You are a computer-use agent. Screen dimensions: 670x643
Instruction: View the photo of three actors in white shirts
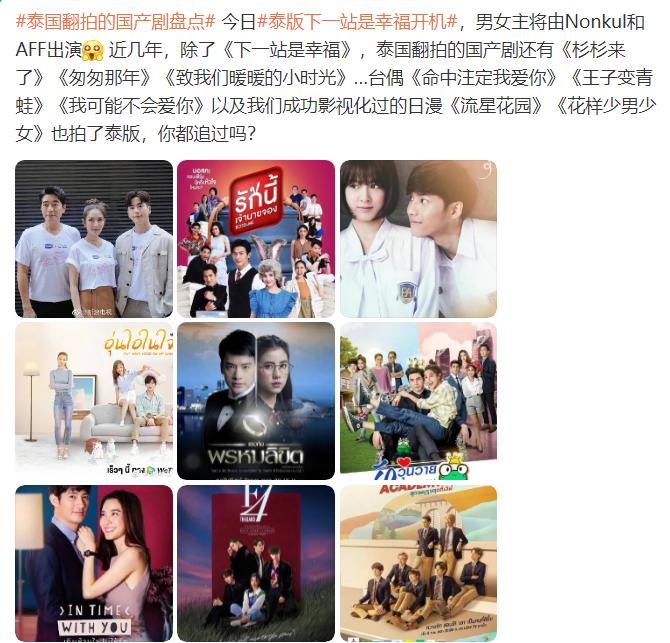(x=94, y=239)
